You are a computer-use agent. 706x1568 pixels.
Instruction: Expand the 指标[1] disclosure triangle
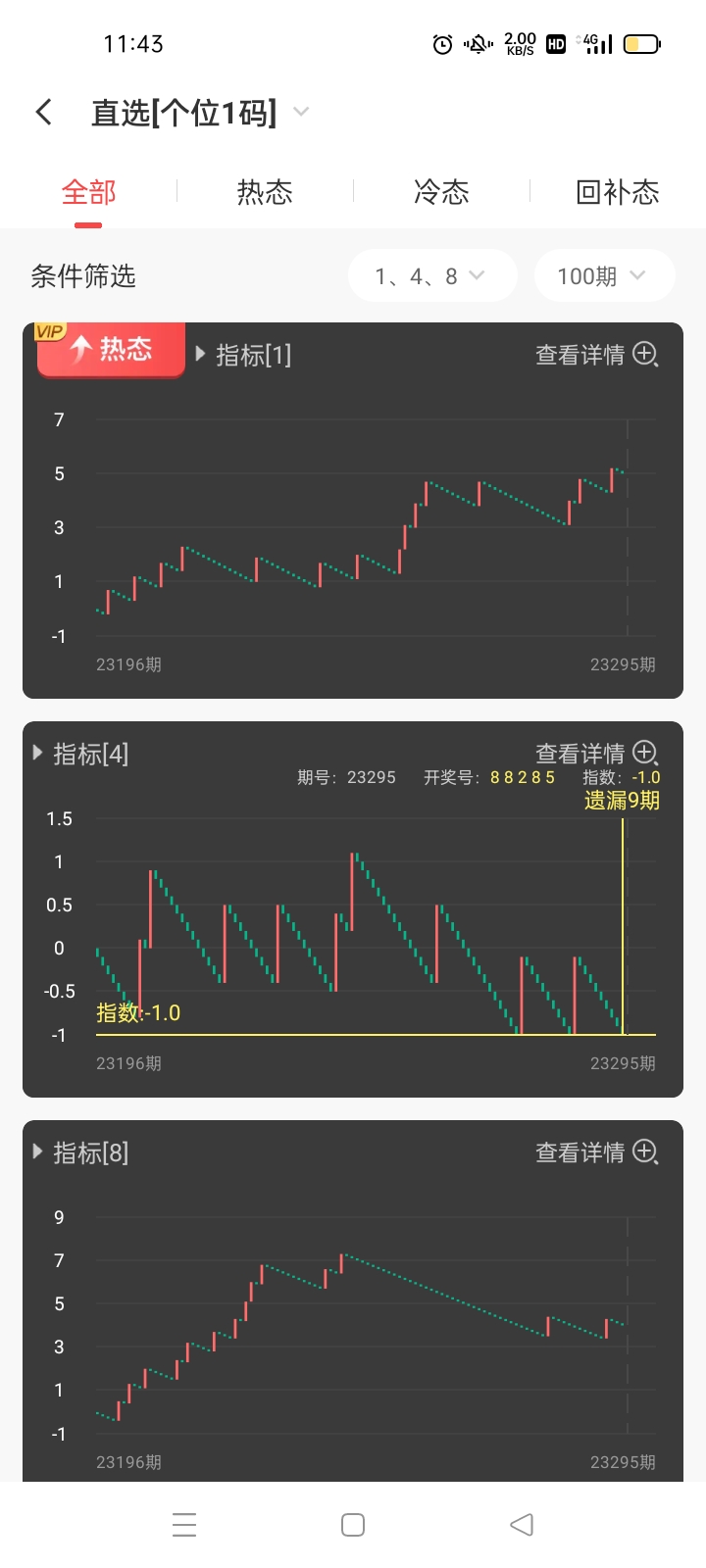(x=199, y=356)
